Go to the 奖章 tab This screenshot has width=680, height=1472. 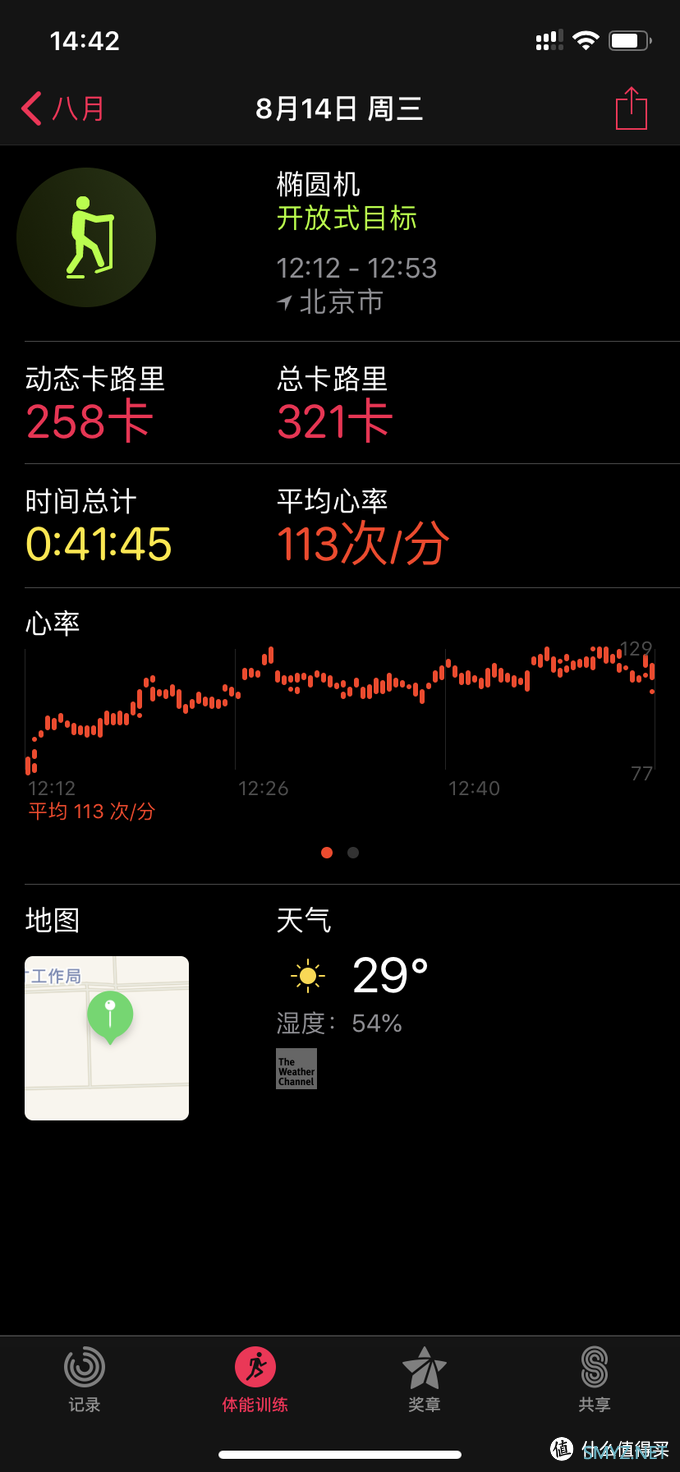pyautogui.click(x=424, y=1378)
